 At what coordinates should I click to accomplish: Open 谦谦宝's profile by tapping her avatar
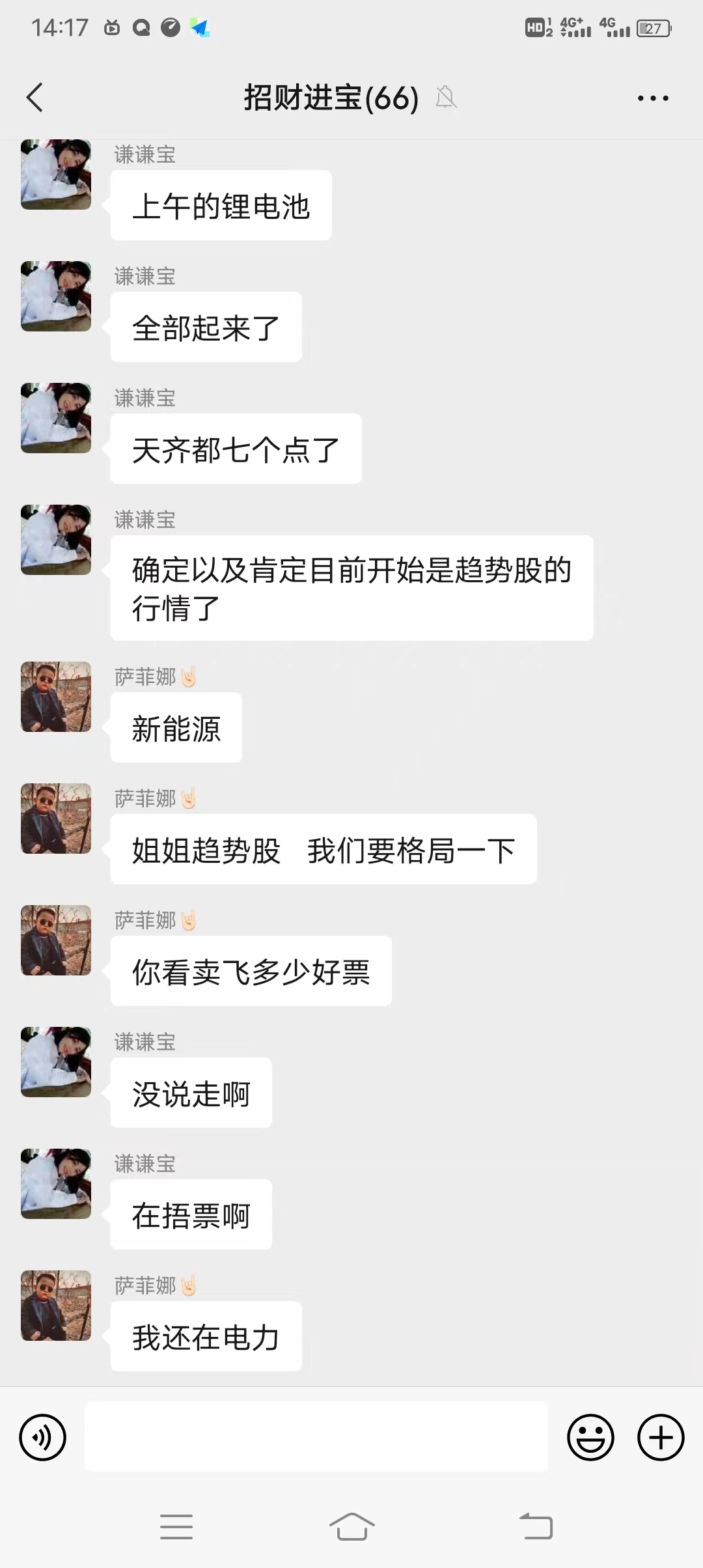(55, 175)
